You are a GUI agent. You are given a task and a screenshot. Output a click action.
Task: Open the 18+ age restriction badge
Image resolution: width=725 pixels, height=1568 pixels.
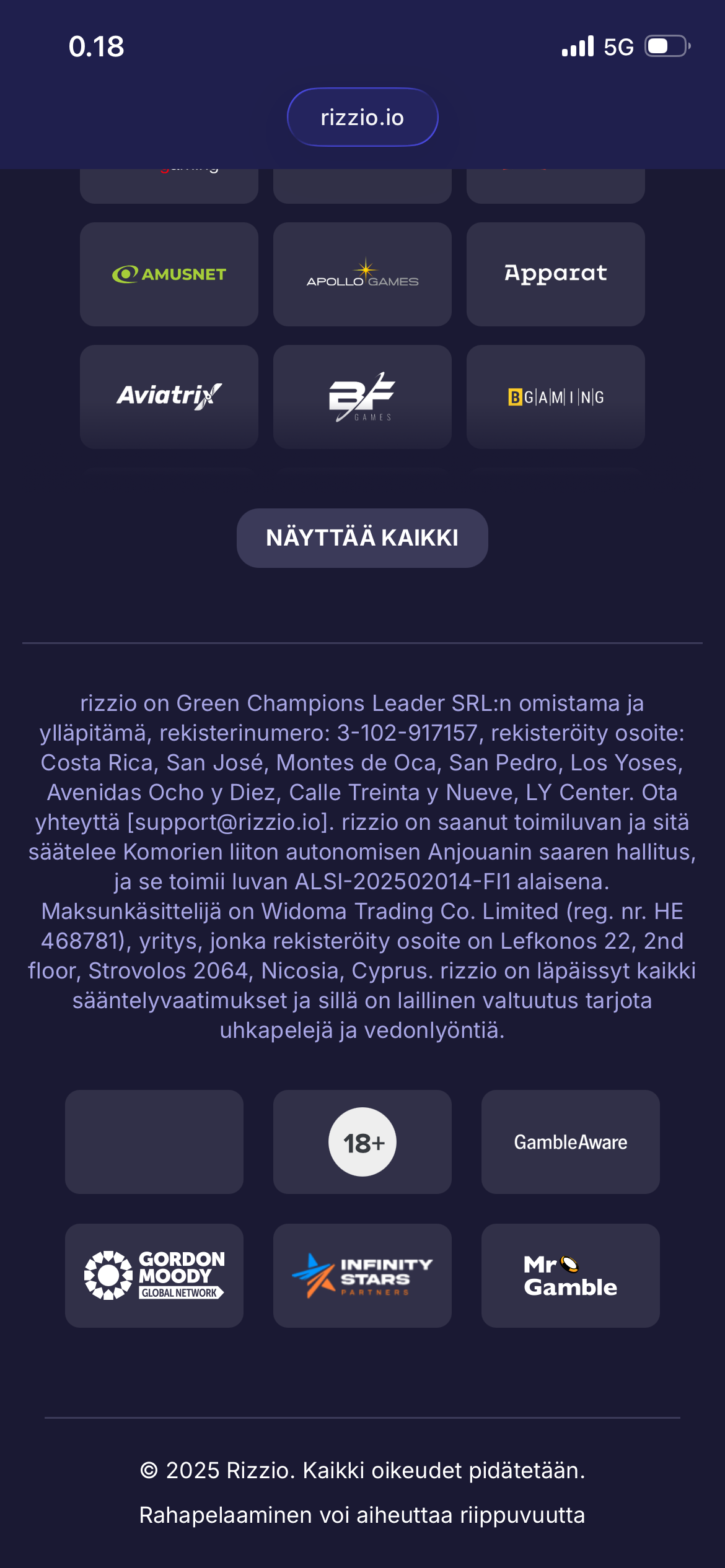tap(362, 1142)
